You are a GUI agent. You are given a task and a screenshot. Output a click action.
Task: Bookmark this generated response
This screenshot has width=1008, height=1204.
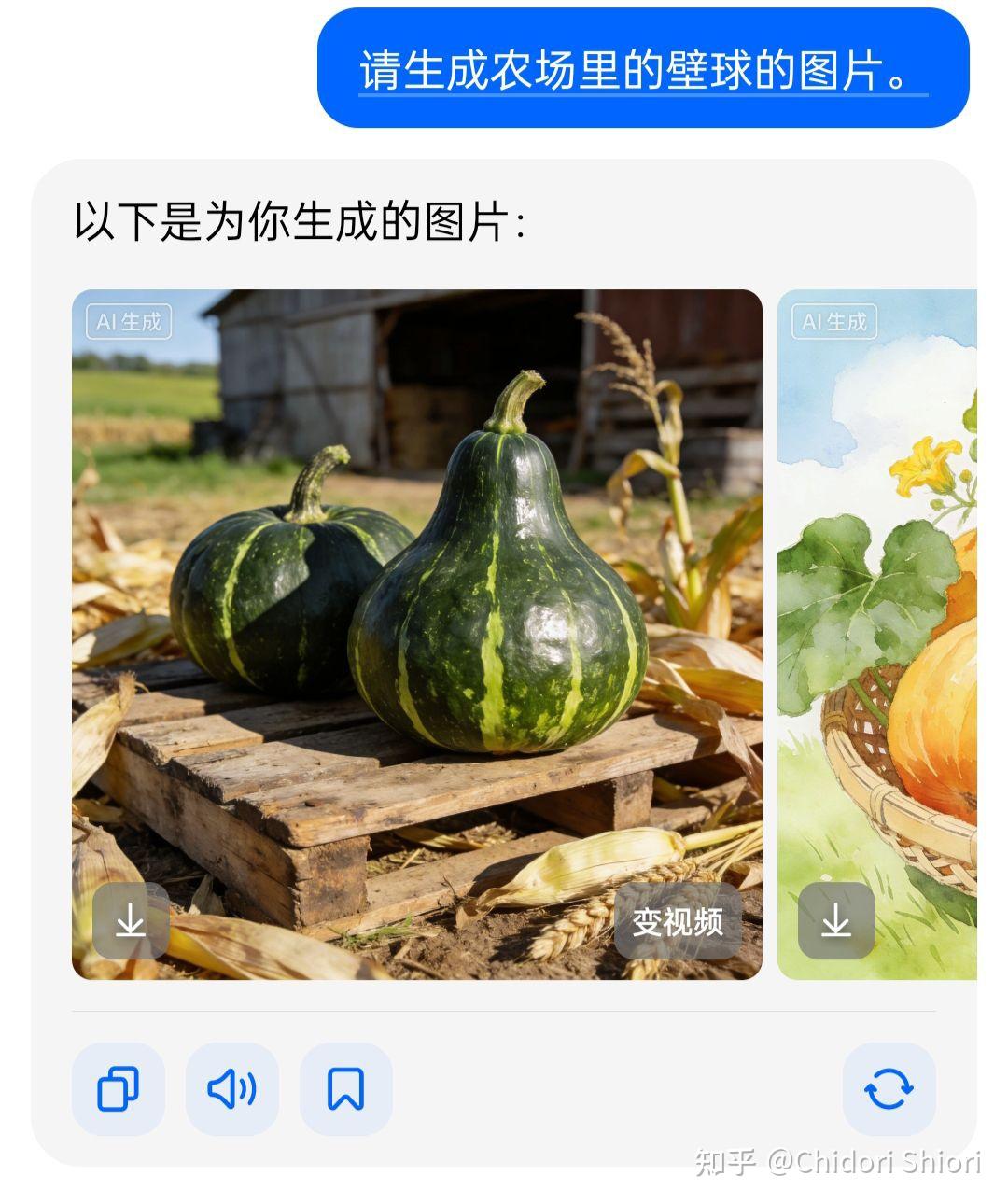[346, 1089]
